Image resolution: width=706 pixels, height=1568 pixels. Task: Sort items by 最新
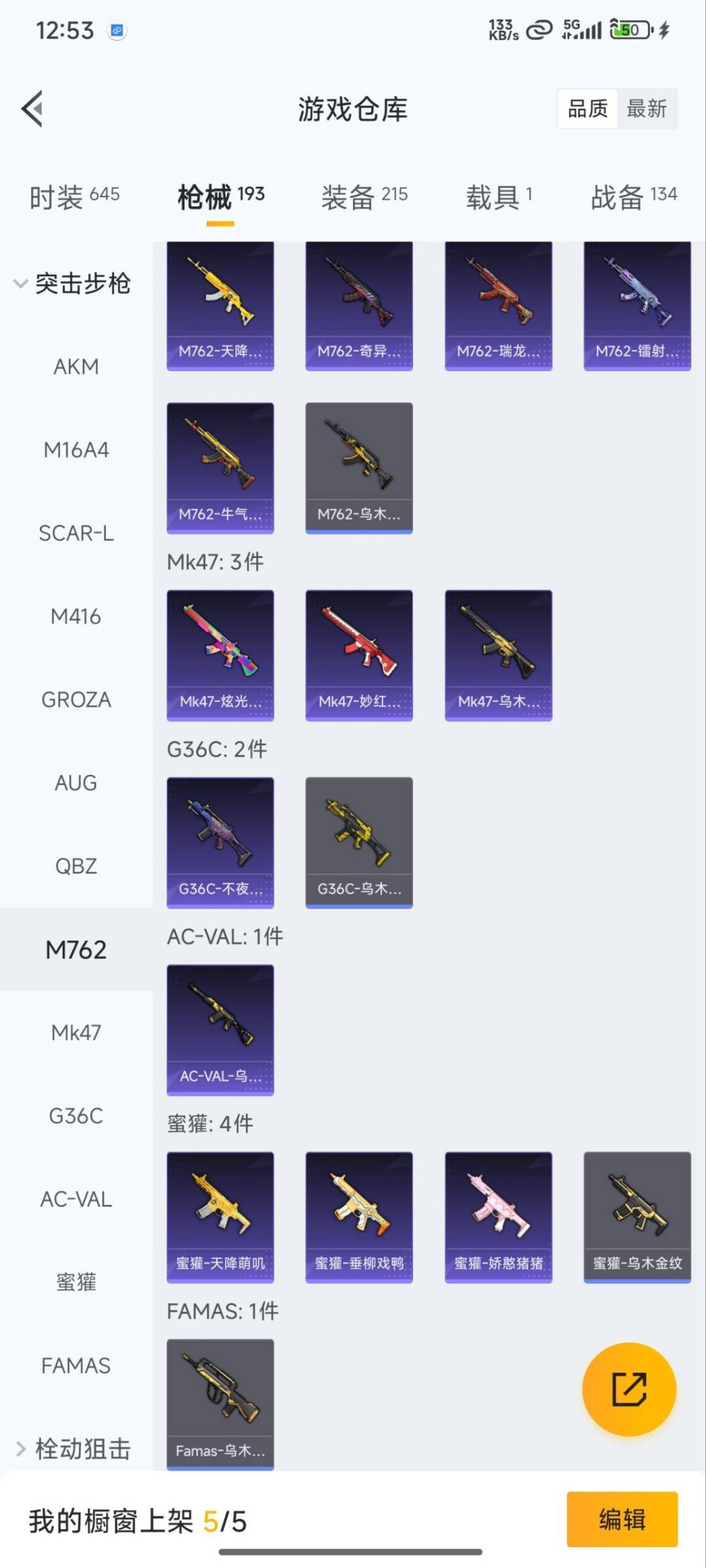click(x=647, y=108)
